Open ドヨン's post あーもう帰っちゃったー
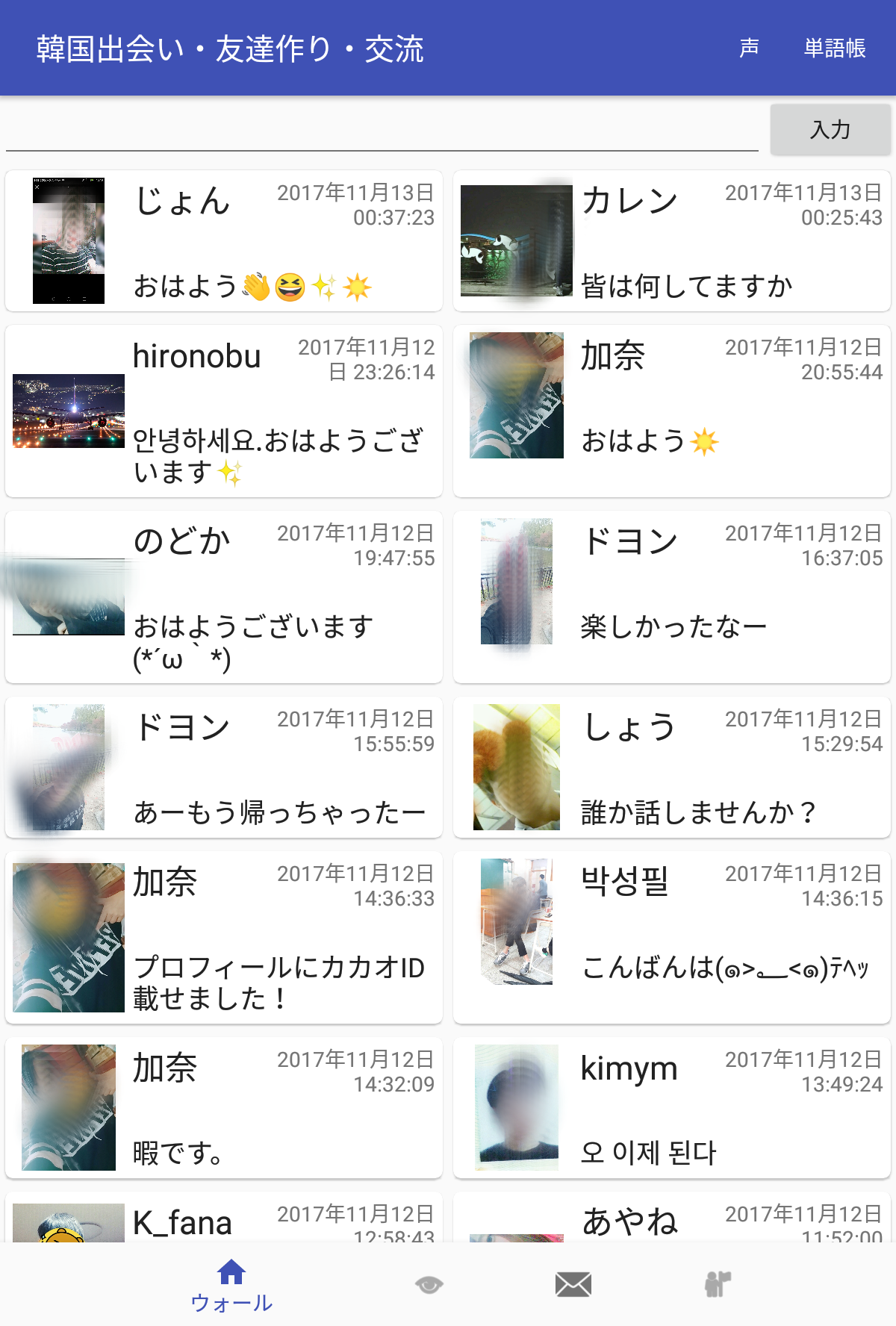Viewport: 896px width, 1326px height. coord(224,768)
